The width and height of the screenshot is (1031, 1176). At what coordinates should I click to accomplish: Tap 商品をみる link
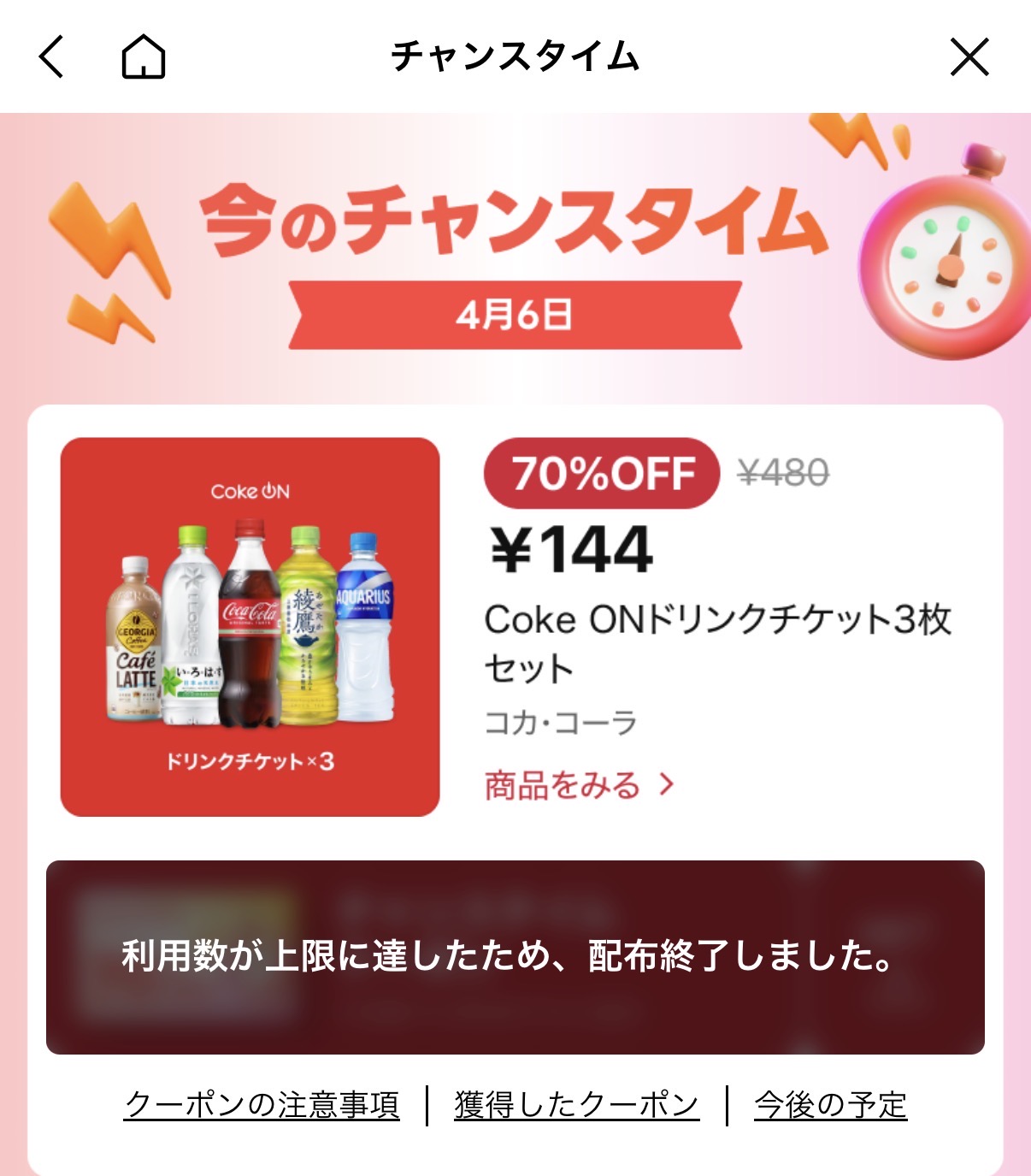pos(579,784)
